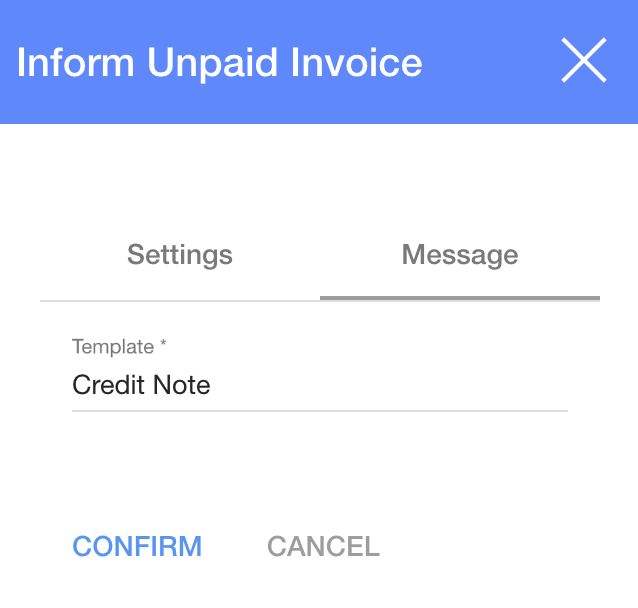The width and height of the screenshot is (638, 608).
Task: Close the Inform Unpaid Invoice dialog
Action: pyautogui.click(x=584, y=62)
